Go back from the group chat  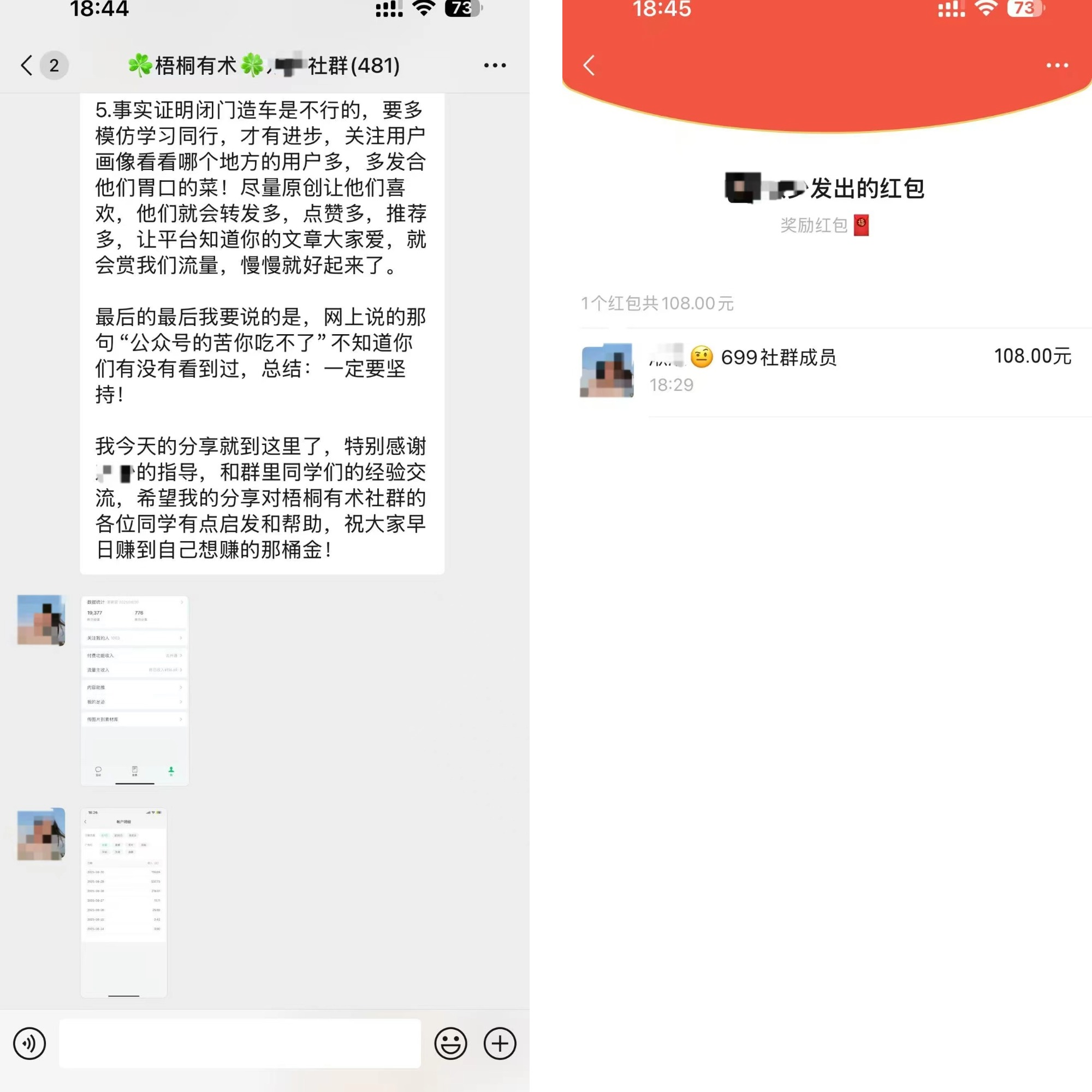click(x=27, y=66)
